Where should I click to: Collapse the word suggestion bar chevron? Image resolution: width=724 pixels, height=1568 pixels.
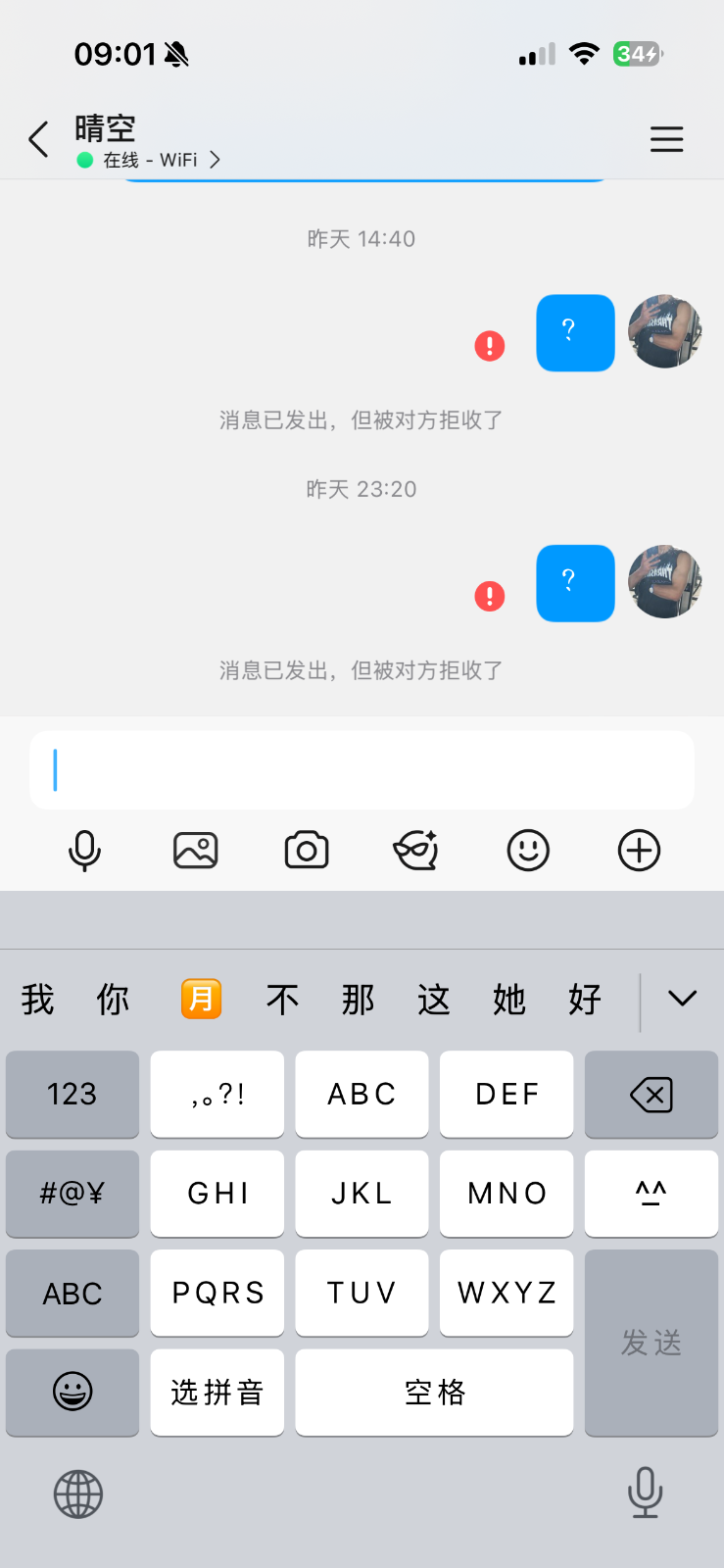click(x=681, y=998)
